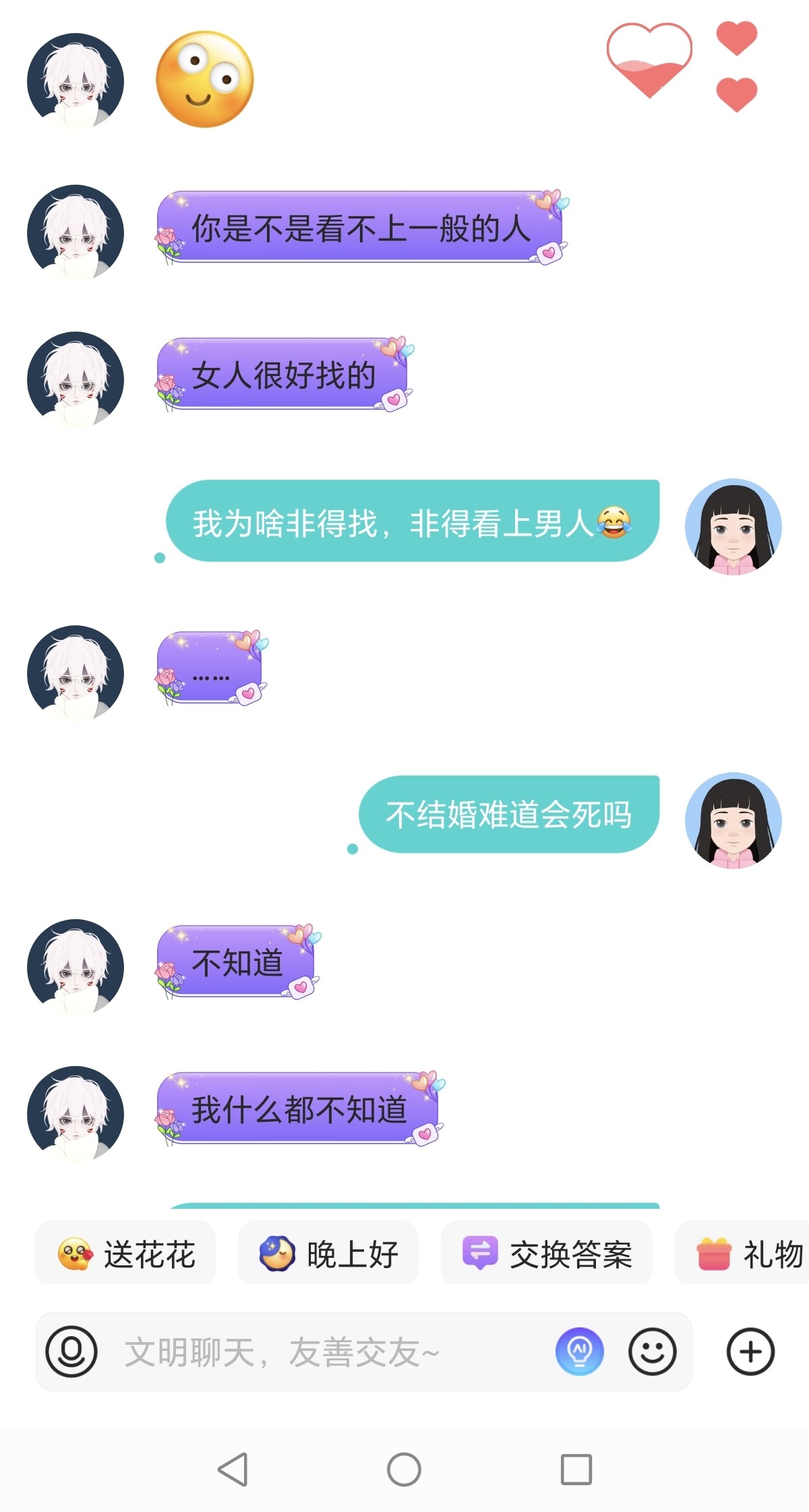
Task: Open the emoji picker
Action: point(652,1351)
